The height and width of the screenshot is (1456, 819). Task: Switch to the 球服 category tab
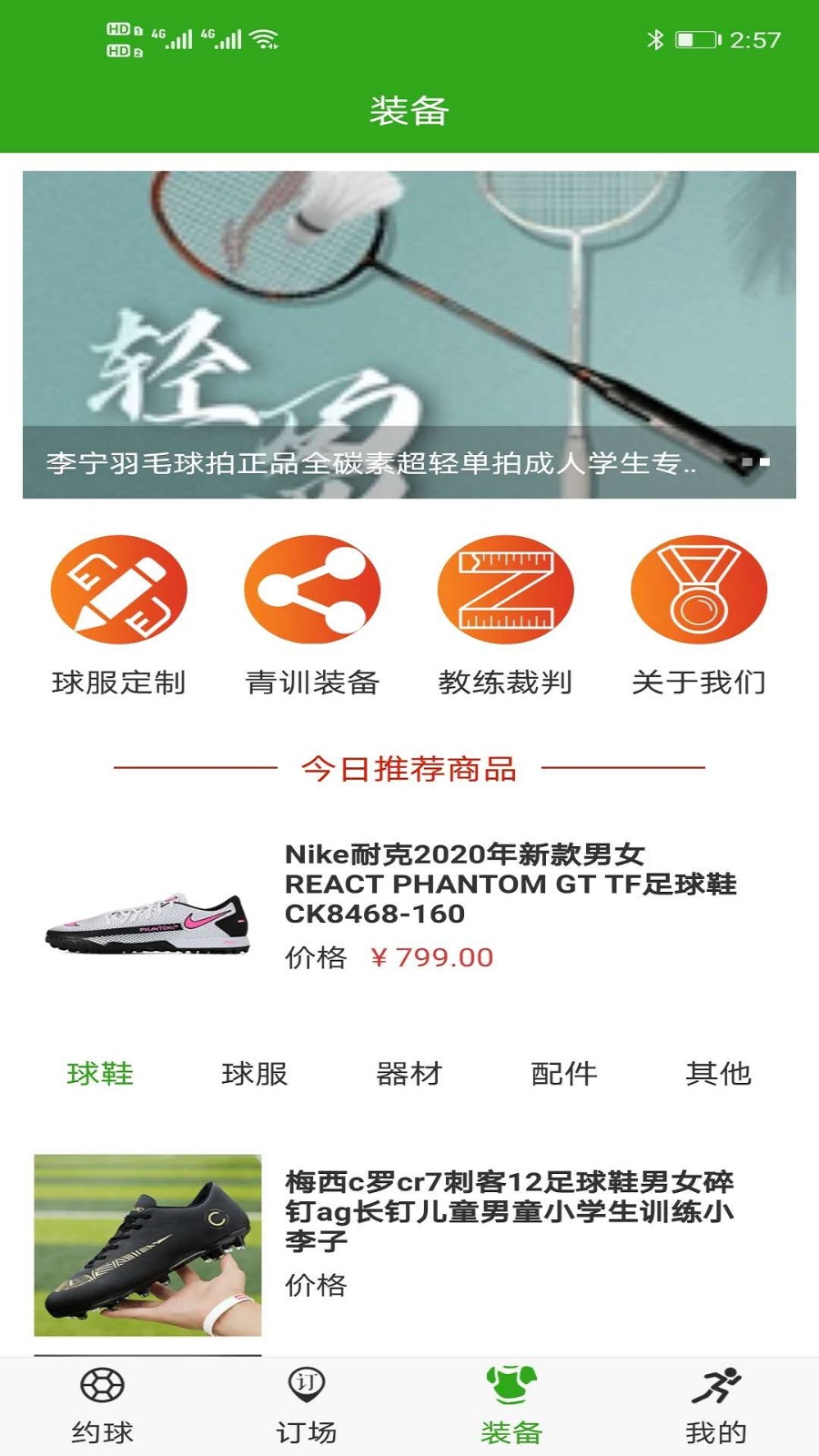point(255,1074)
